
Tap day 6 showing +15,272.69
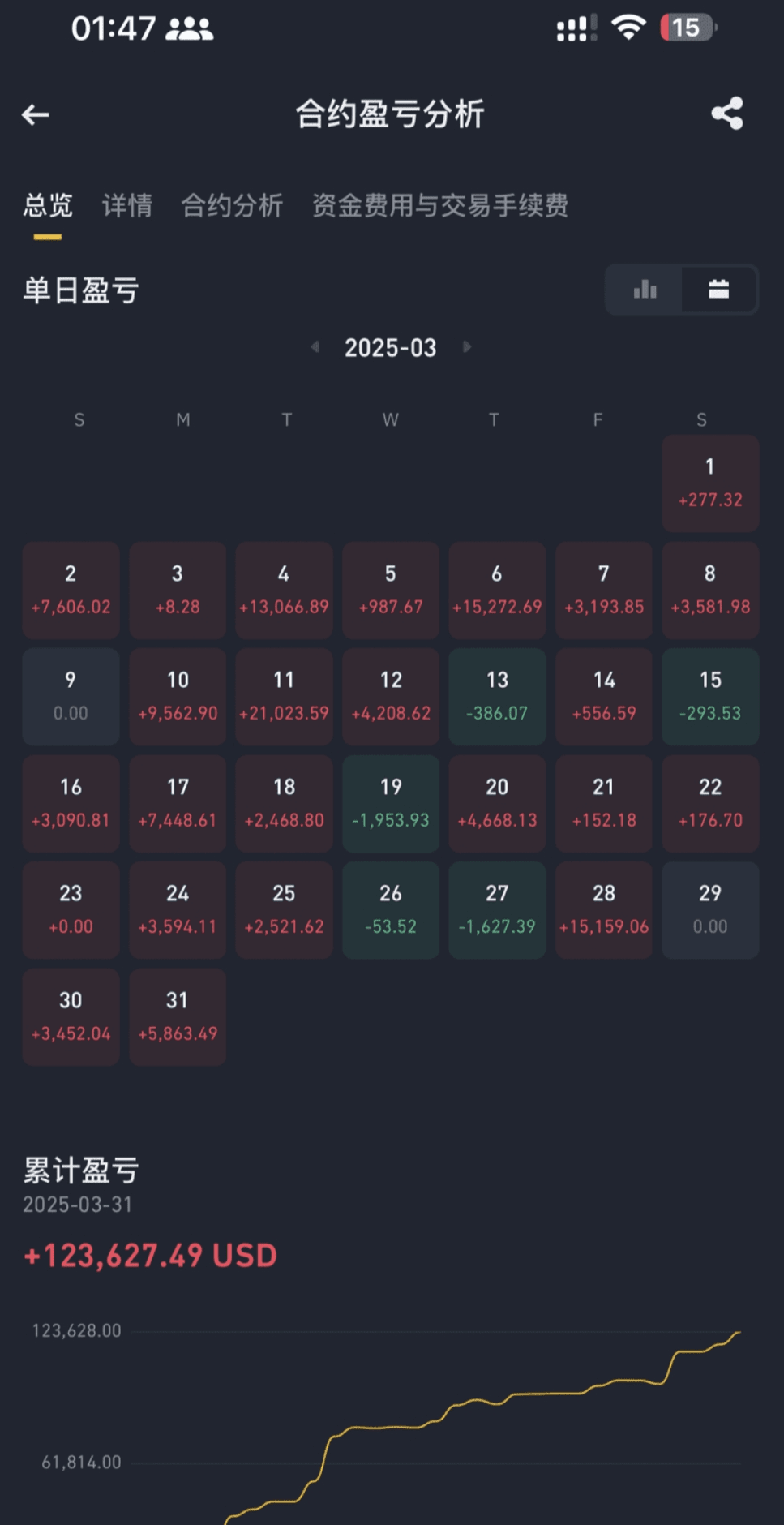497,591
